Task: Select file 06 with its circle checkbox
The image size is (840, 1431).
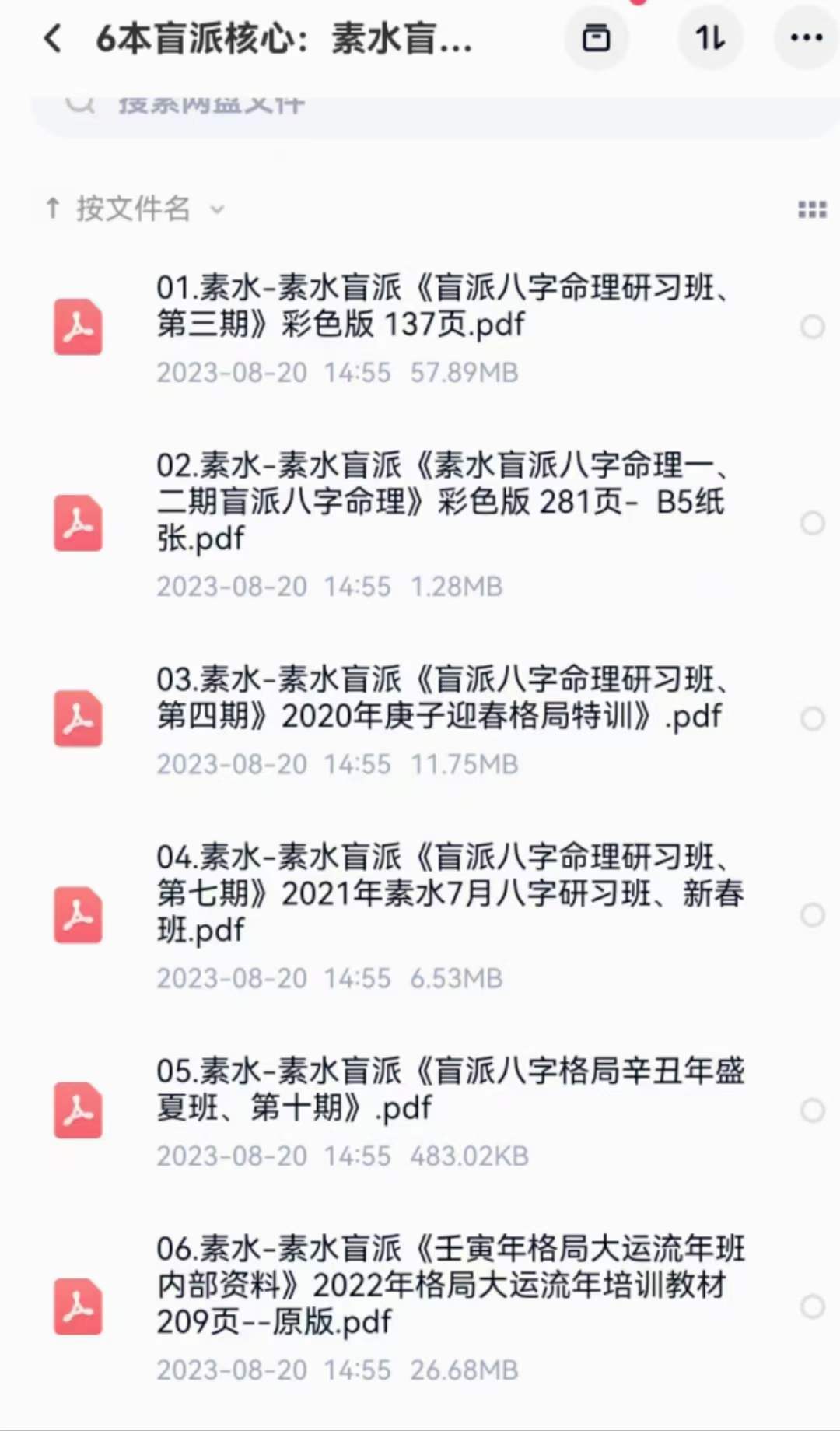Action: click(x=813, y=1306)
